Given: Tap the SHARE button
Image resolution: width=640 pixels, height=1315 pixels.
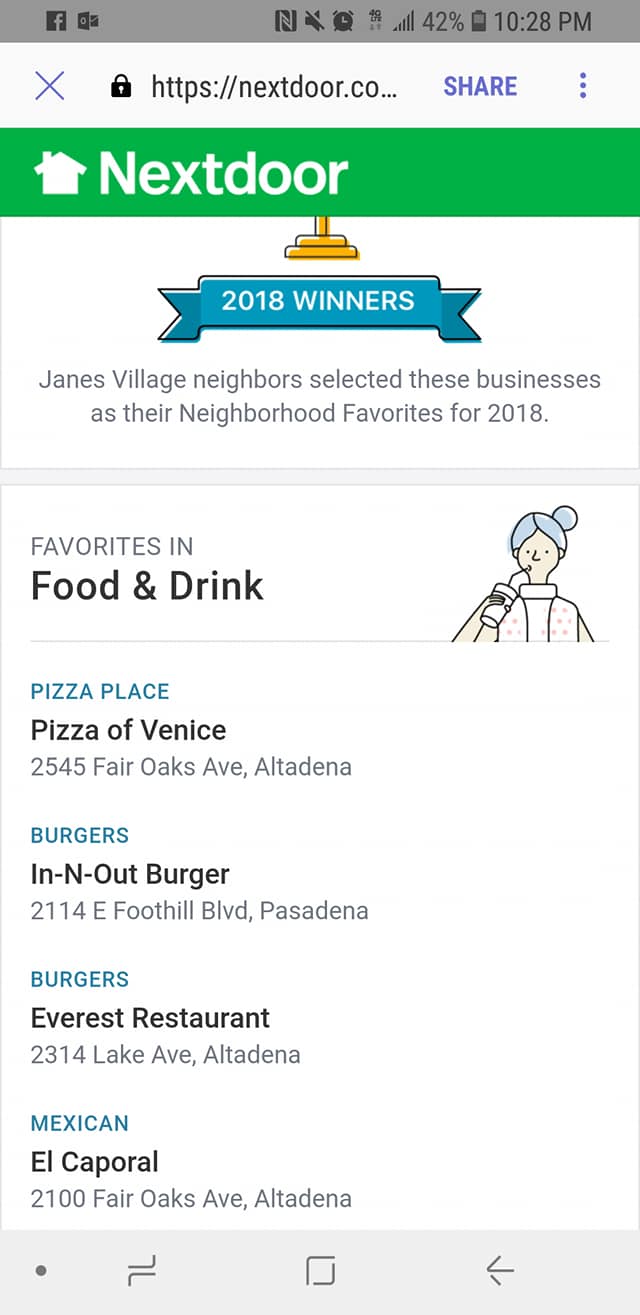Looking at the screenshot, I should 480,86.
